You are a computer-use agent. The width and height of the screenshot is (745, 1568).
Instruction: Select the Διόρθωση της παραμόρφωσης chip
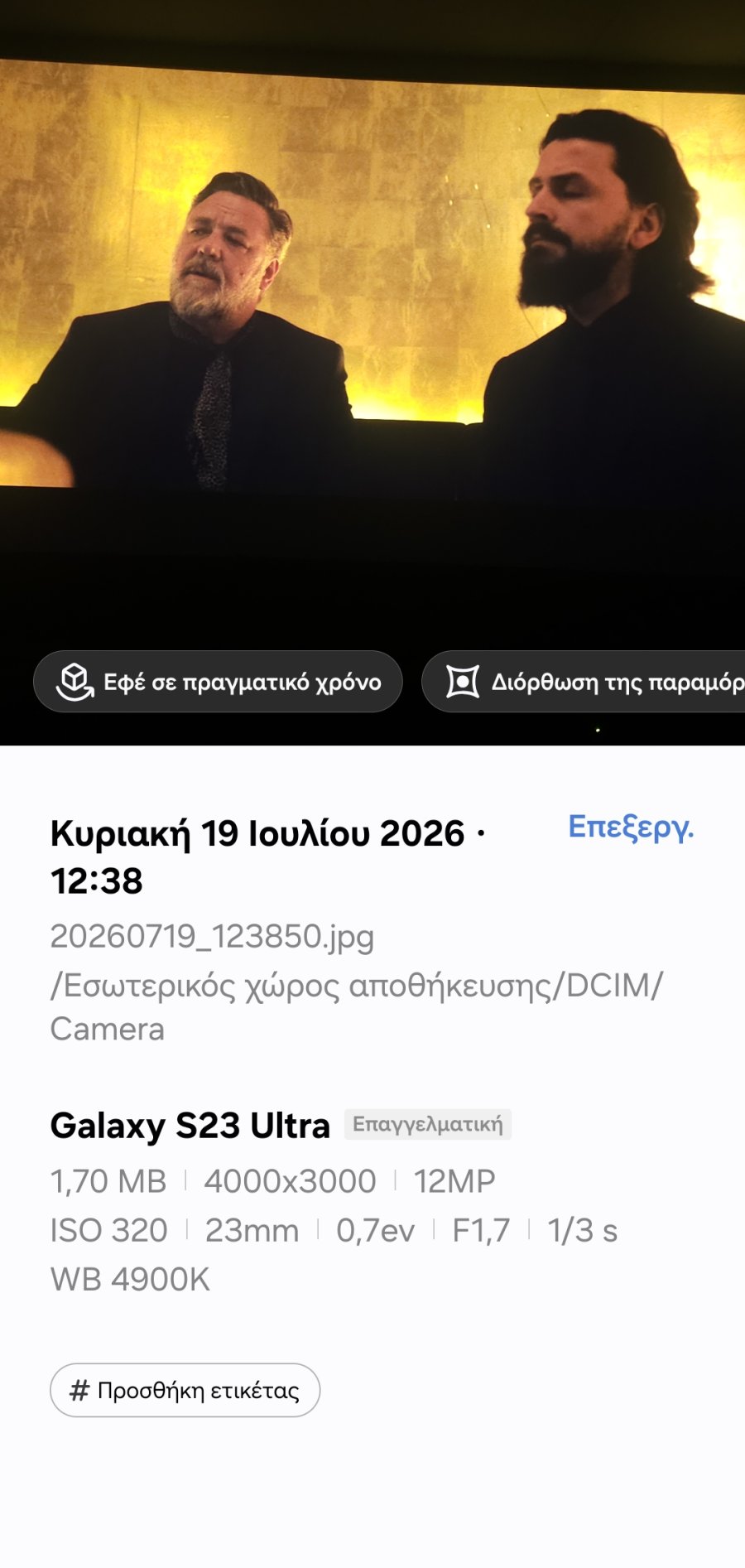click(584, 682)
